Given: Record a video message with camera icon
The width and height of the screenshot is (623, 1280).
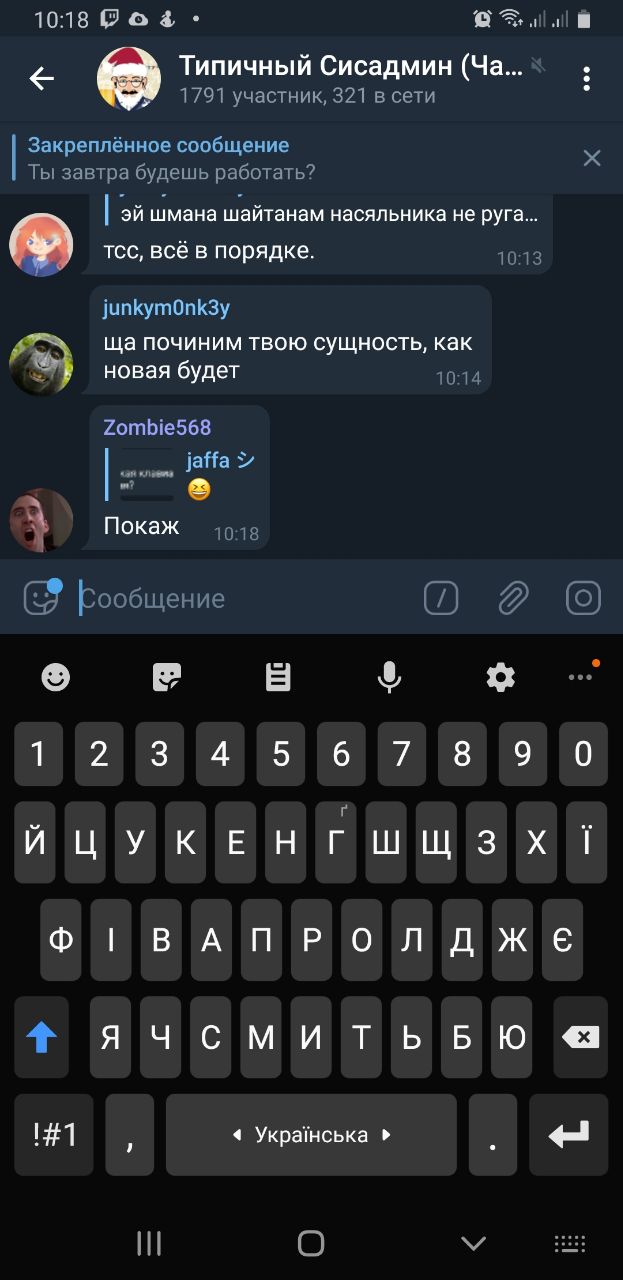Looking at the screenshot, I should coord(583,598).
